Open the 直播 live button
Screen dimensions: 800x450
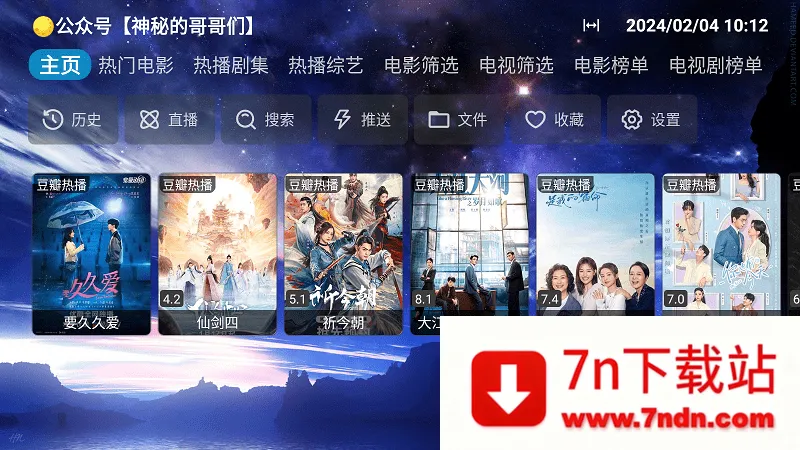[x=169, y=120]
